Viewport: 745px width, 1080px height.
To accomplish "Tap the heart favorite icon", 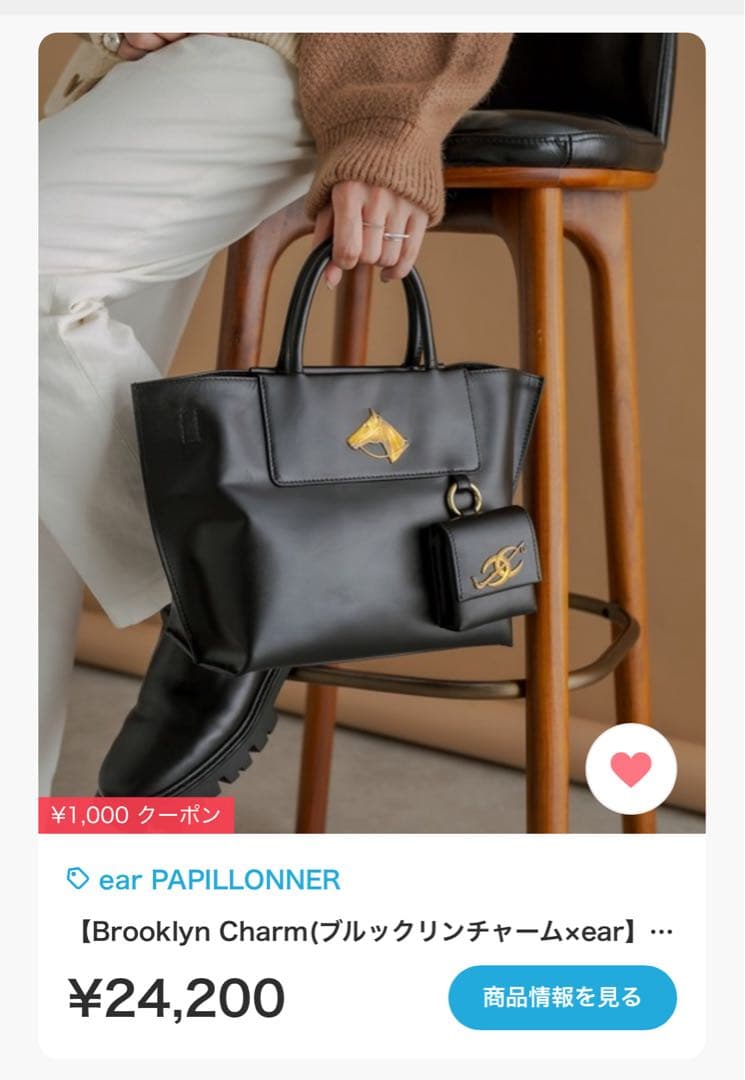I will 631,768.
